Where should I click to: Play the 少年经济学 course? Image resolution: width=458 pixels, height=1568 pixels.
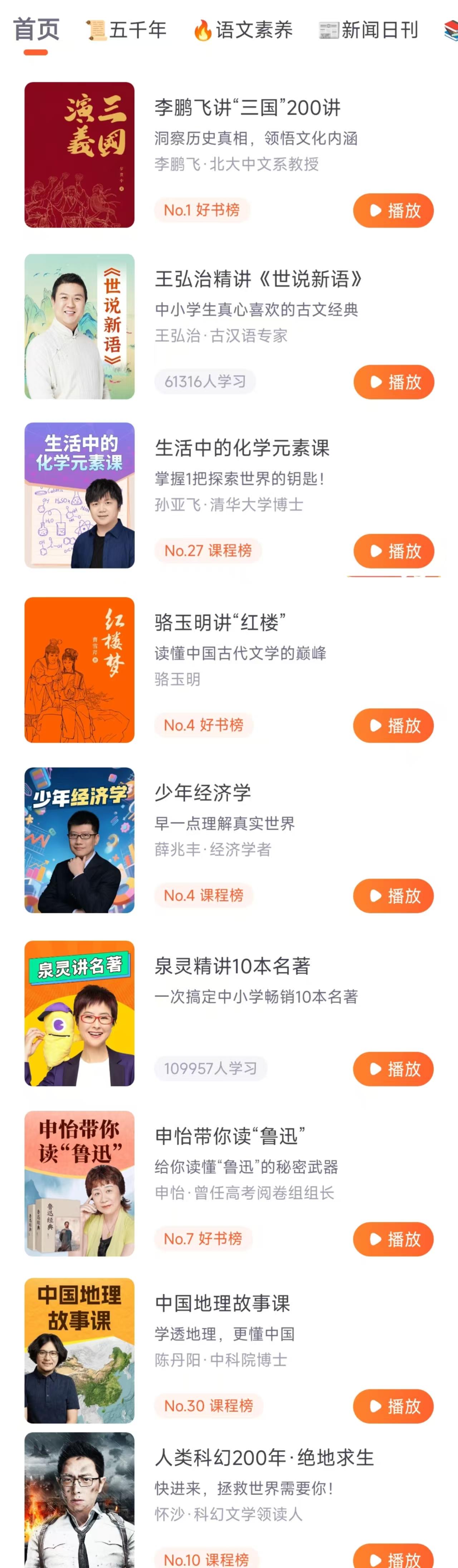(x=393, y=895)
